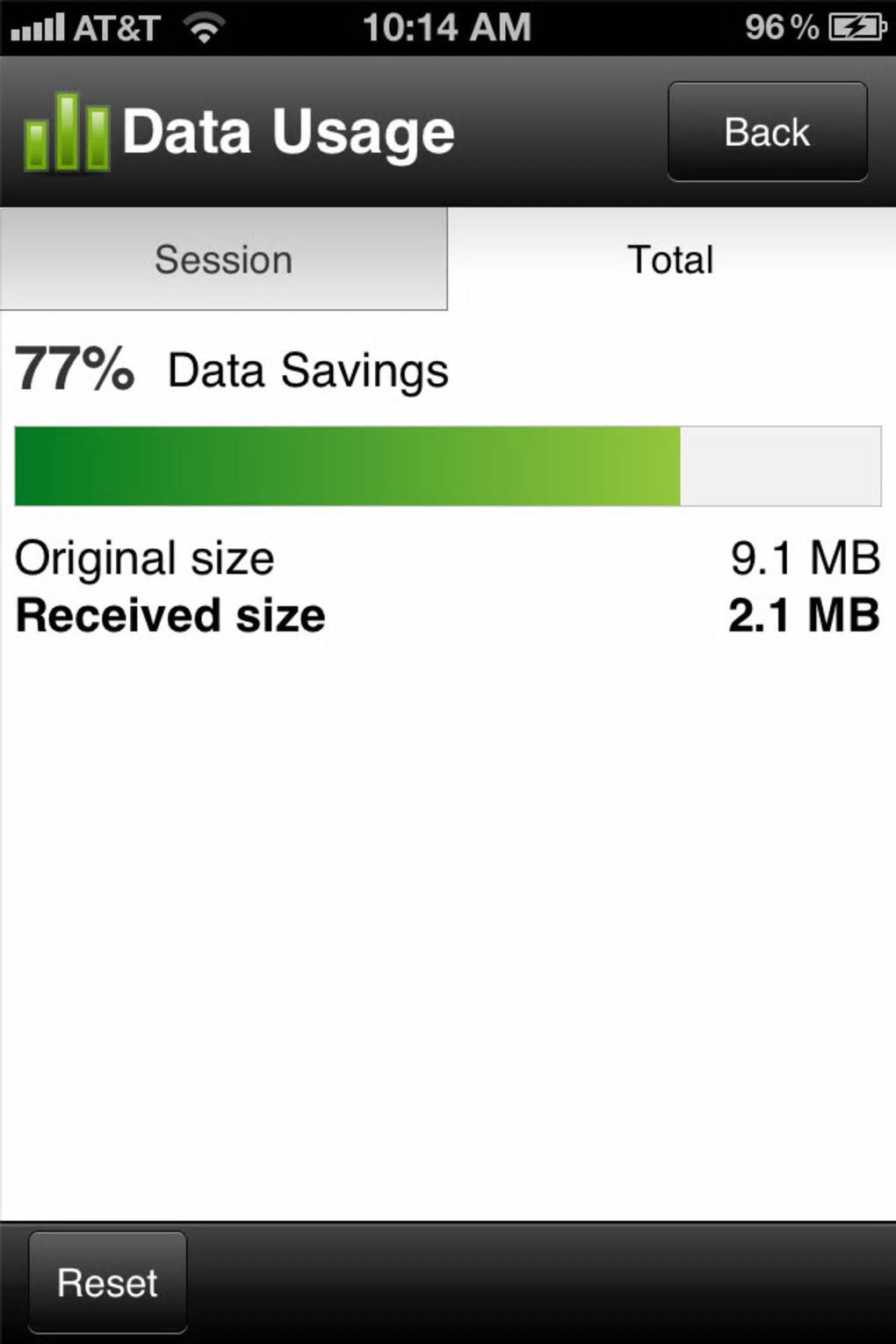Tap the Back button

point(767,132)
